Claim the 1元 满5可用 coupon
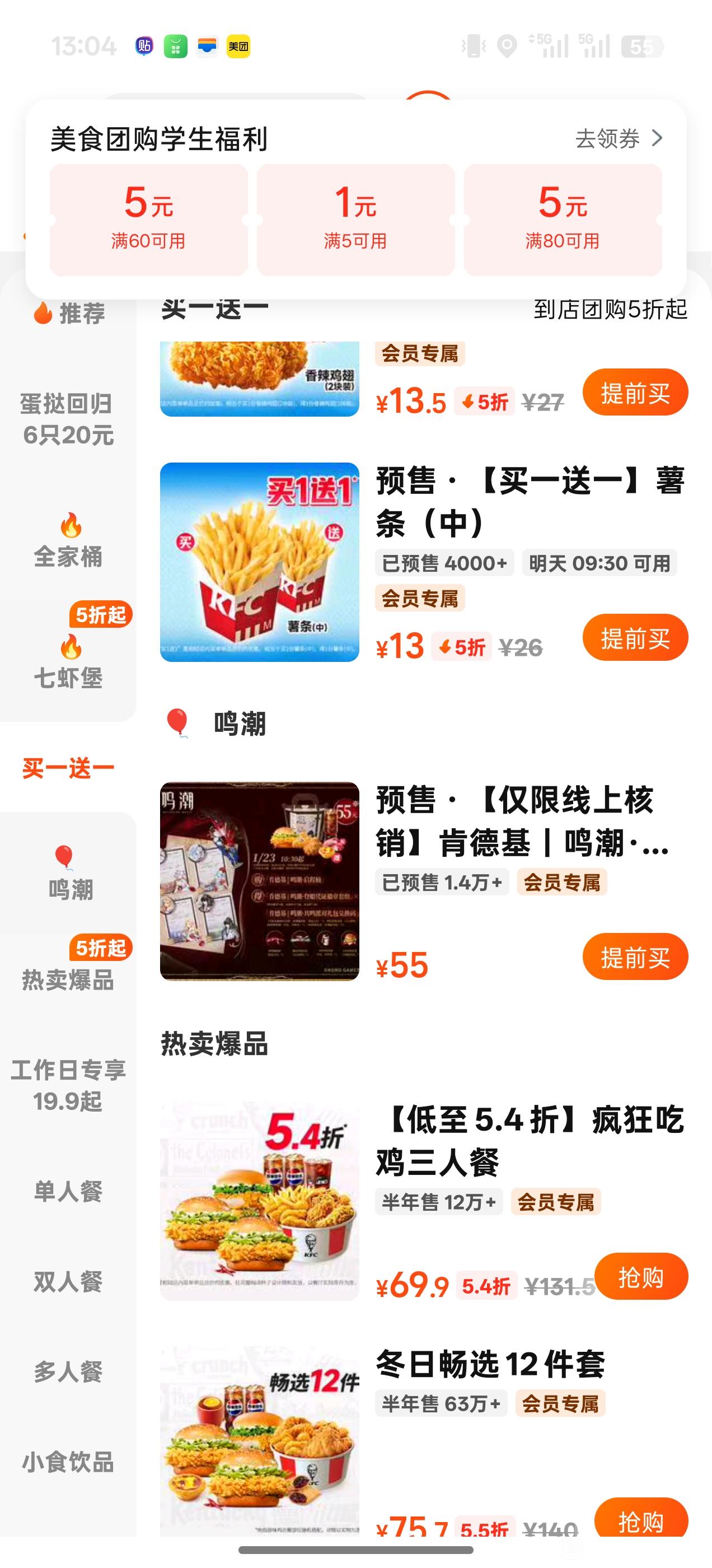The width and height of the screenshot is (712, 1568). (x=355, y=219)
